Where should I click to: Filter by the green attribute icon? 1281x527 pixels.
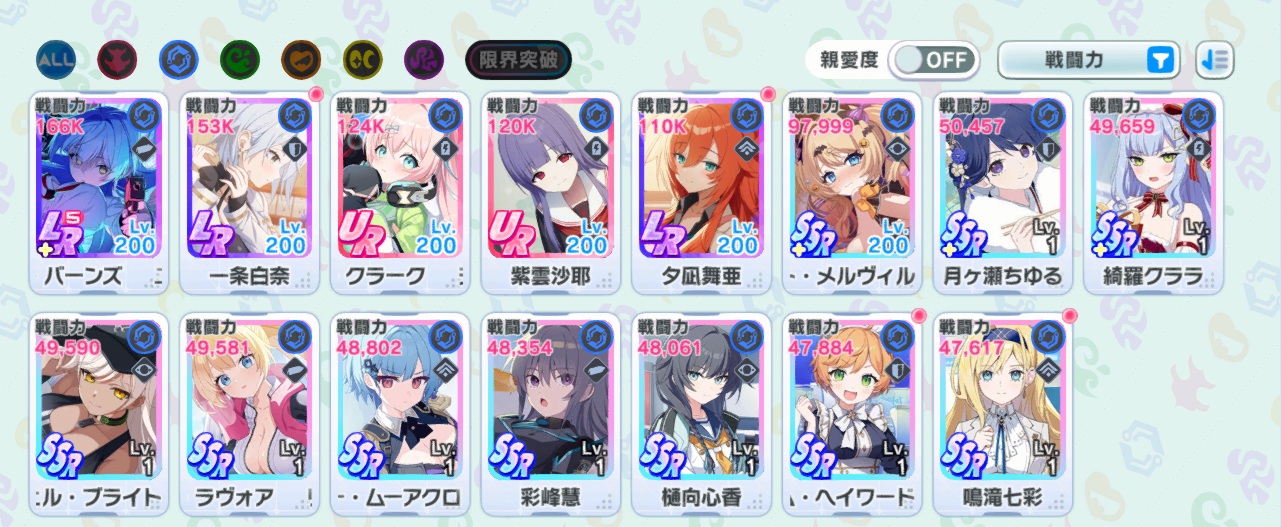(240, 60)
